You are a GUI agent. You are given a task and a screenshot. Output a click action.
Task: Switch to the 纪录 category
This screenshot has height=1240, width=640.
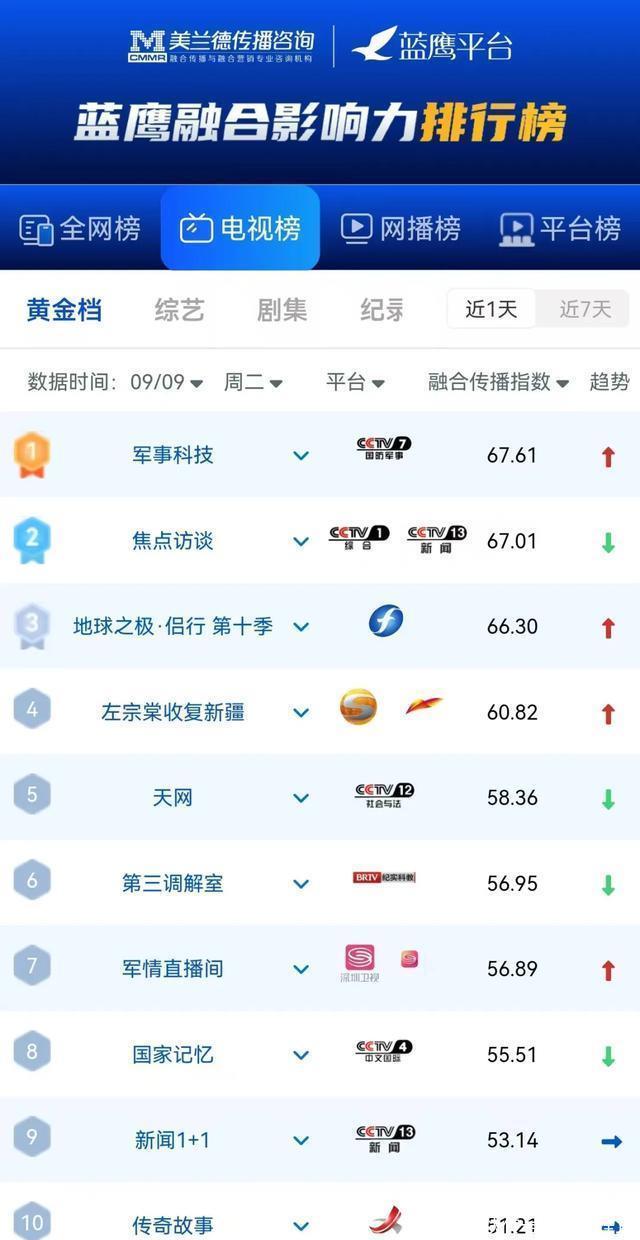382,310
